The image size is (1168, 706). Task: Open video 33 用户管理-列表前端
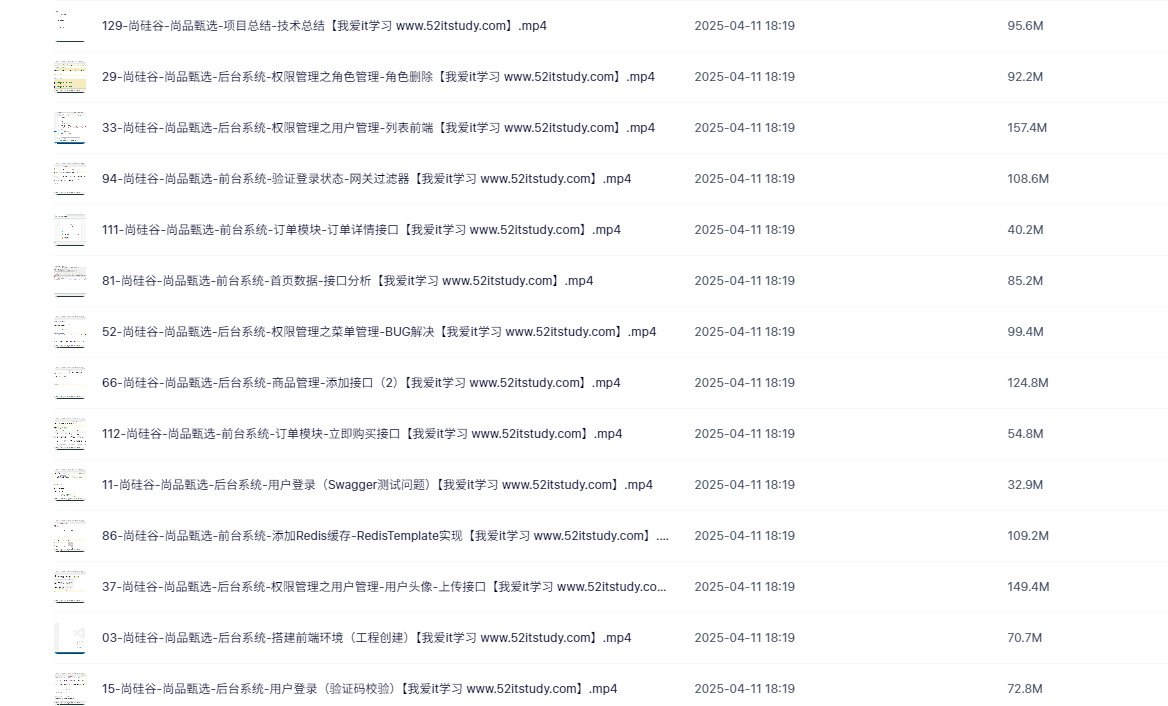pyautogui.click(x=378, y=128)
